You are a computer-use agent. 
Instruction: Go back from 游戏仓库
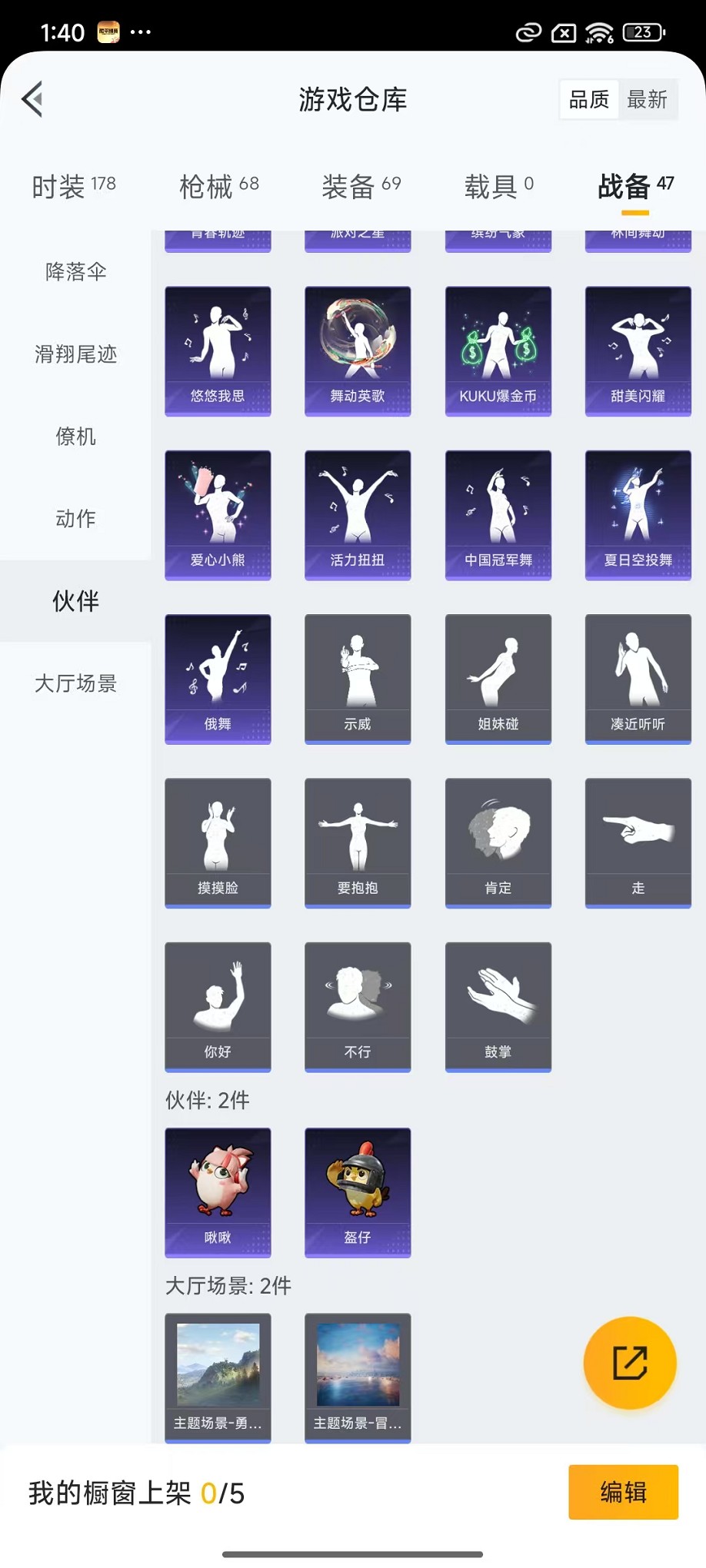coord(32,99)
